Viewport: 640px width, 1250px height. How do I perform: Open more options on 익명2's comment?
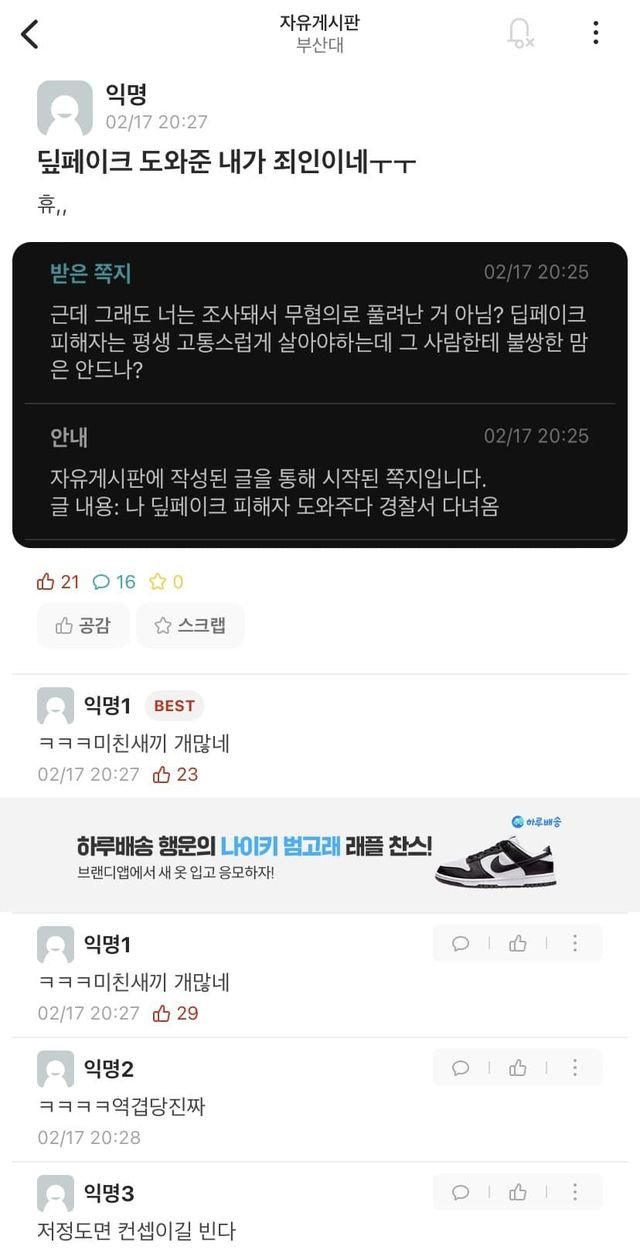(575, 1068)
